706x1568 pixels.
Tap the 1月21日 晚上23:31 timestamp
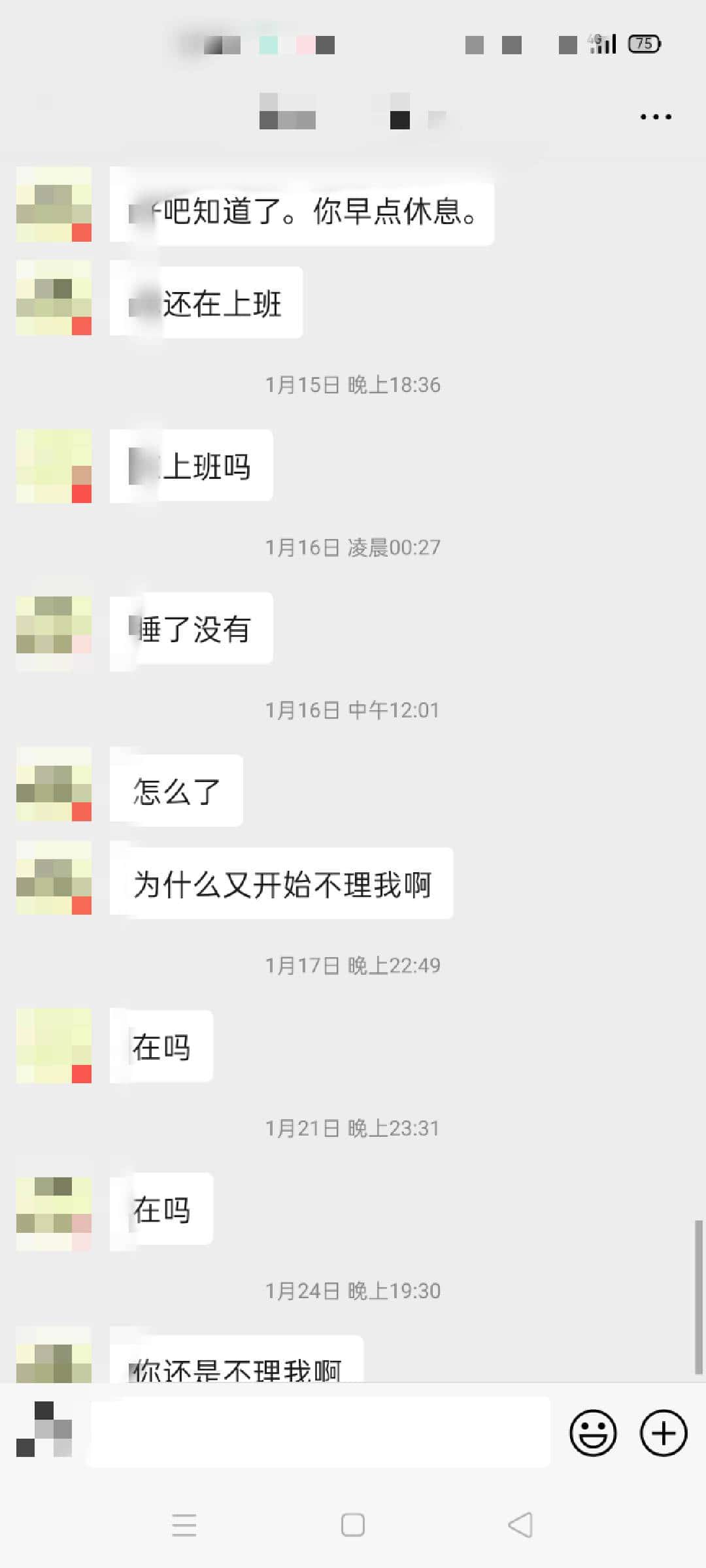click(x=353, y=1127)
